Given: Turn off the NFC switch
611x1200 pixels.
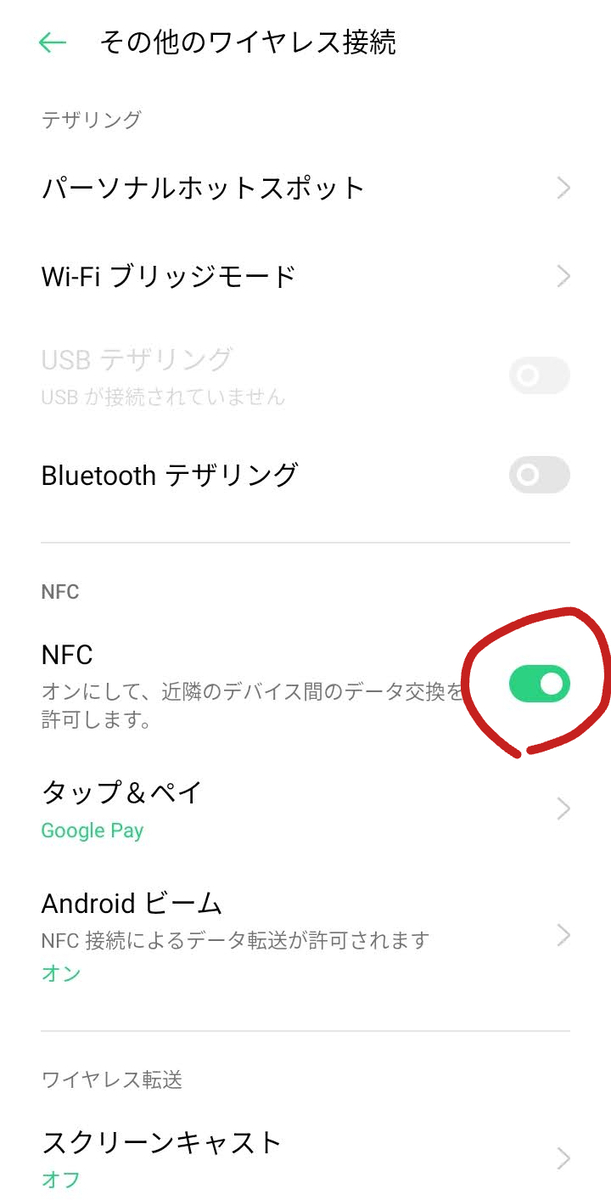Looking at the screenshot, I should pyautogui.click(x=539, y=684).
